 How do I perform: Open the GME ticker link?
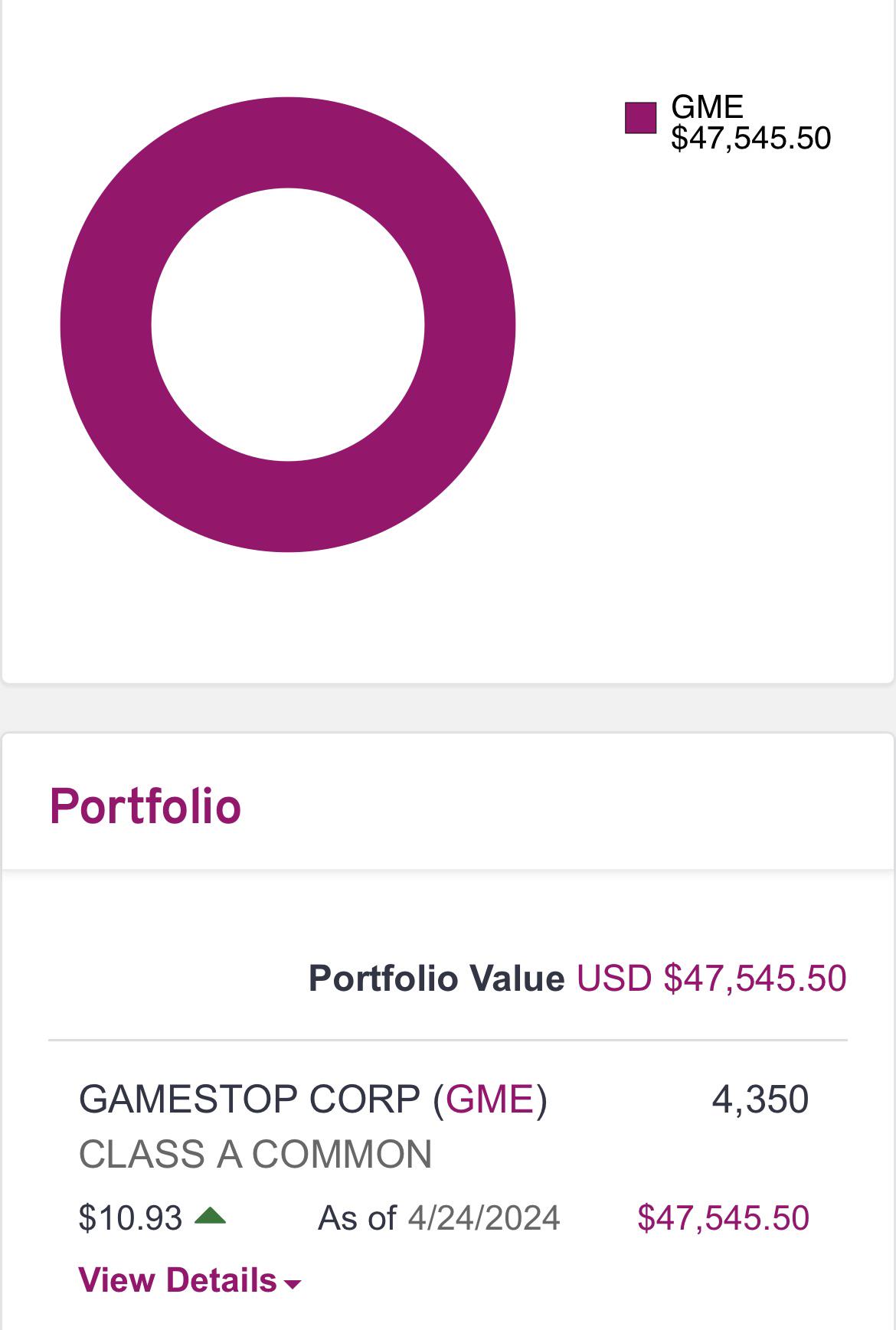click(x=489, y=1100)
